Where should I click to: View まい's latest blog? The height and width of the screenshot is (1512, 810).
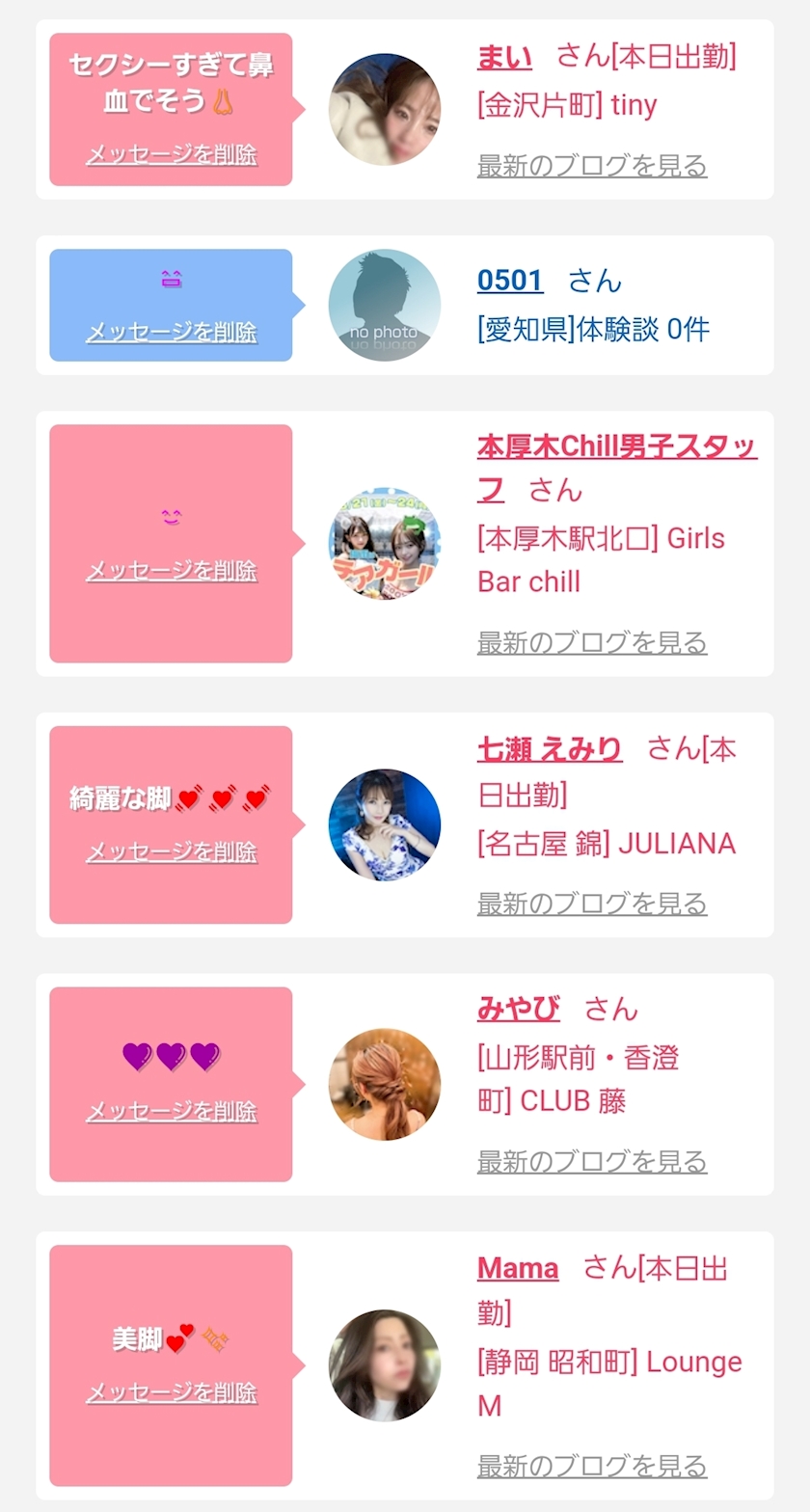click(x=592, y=166)
